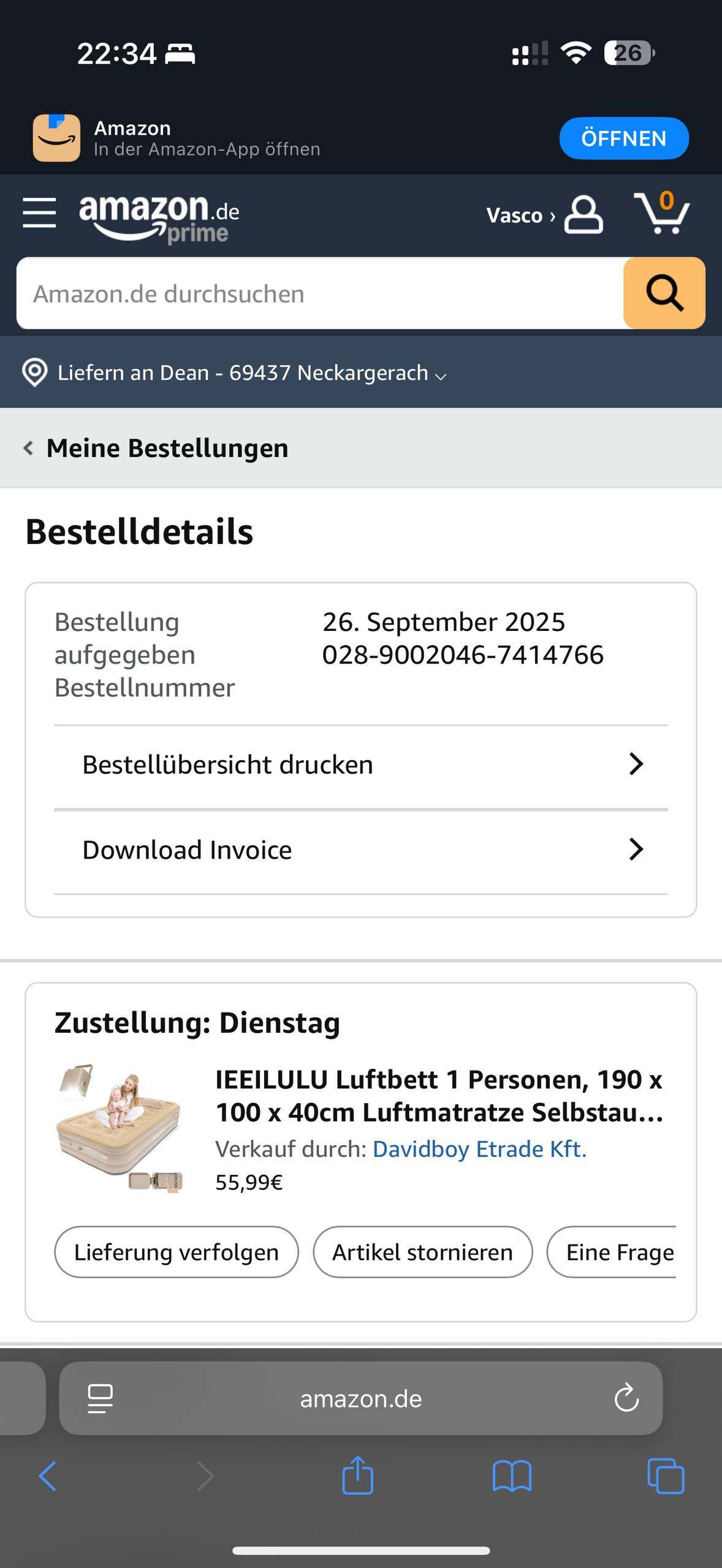Screen dimensions: 722x1568
Task: Open Safari page settings menu
Action: pos(101,1398)
